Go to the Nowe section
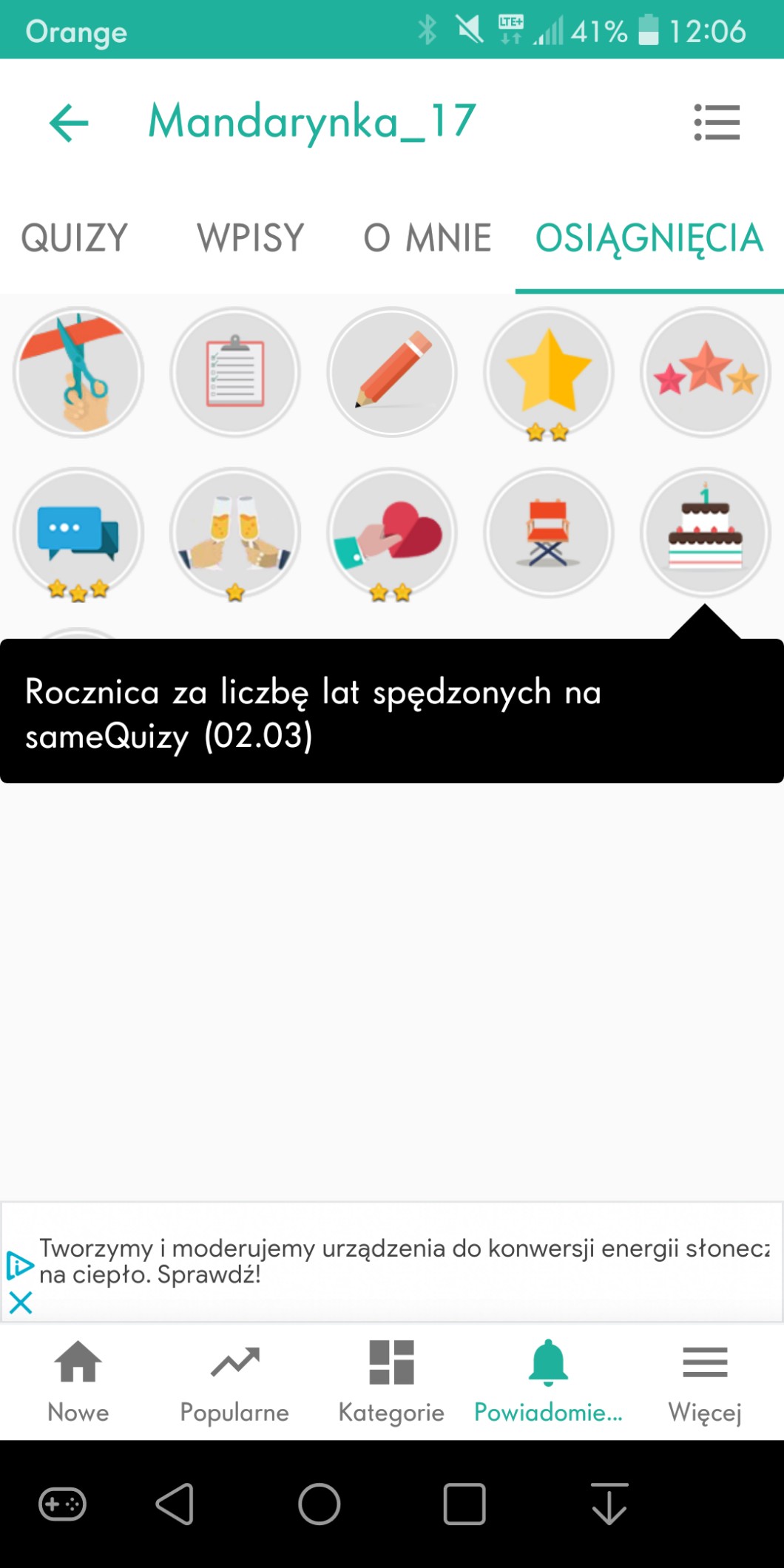 tap(78, 1381)
